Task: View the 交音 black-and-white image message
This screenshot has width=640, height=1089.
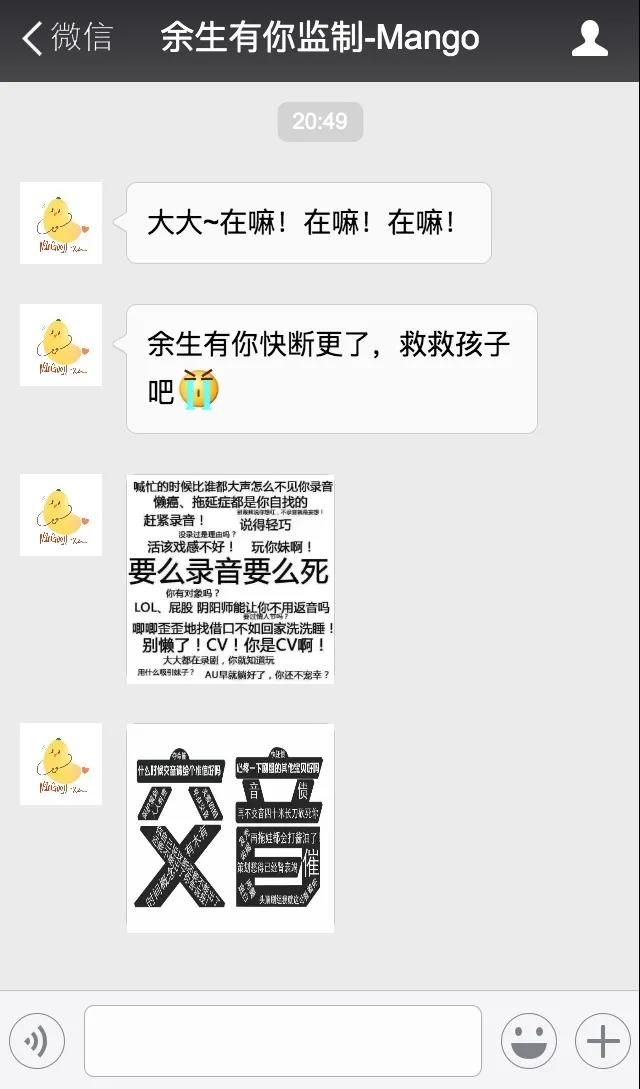Action: (230, 828)
